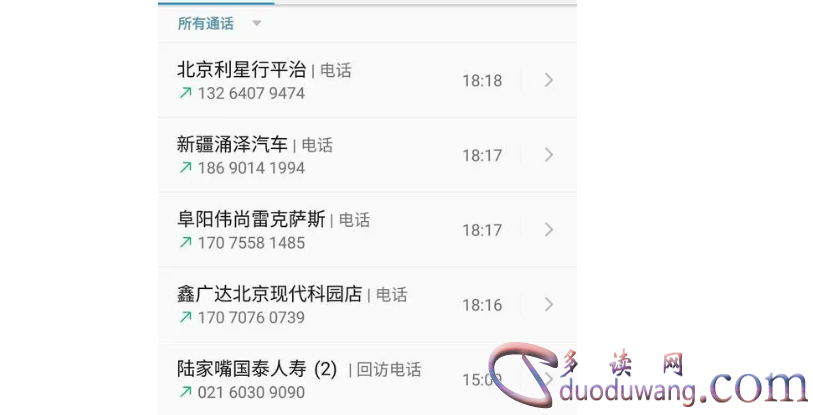Tap details chevron for 鑫广达北京现代科园店
This screenshot has height=415, width=813.
point(548,304)
